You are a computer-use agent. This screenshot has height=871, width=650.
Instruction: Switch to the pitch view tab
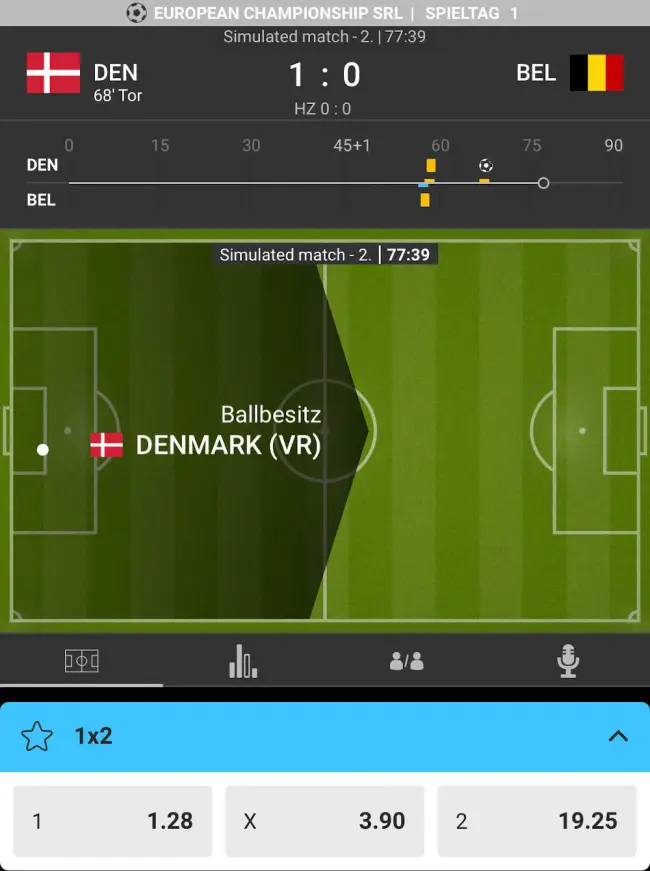[x=81, y=661]
